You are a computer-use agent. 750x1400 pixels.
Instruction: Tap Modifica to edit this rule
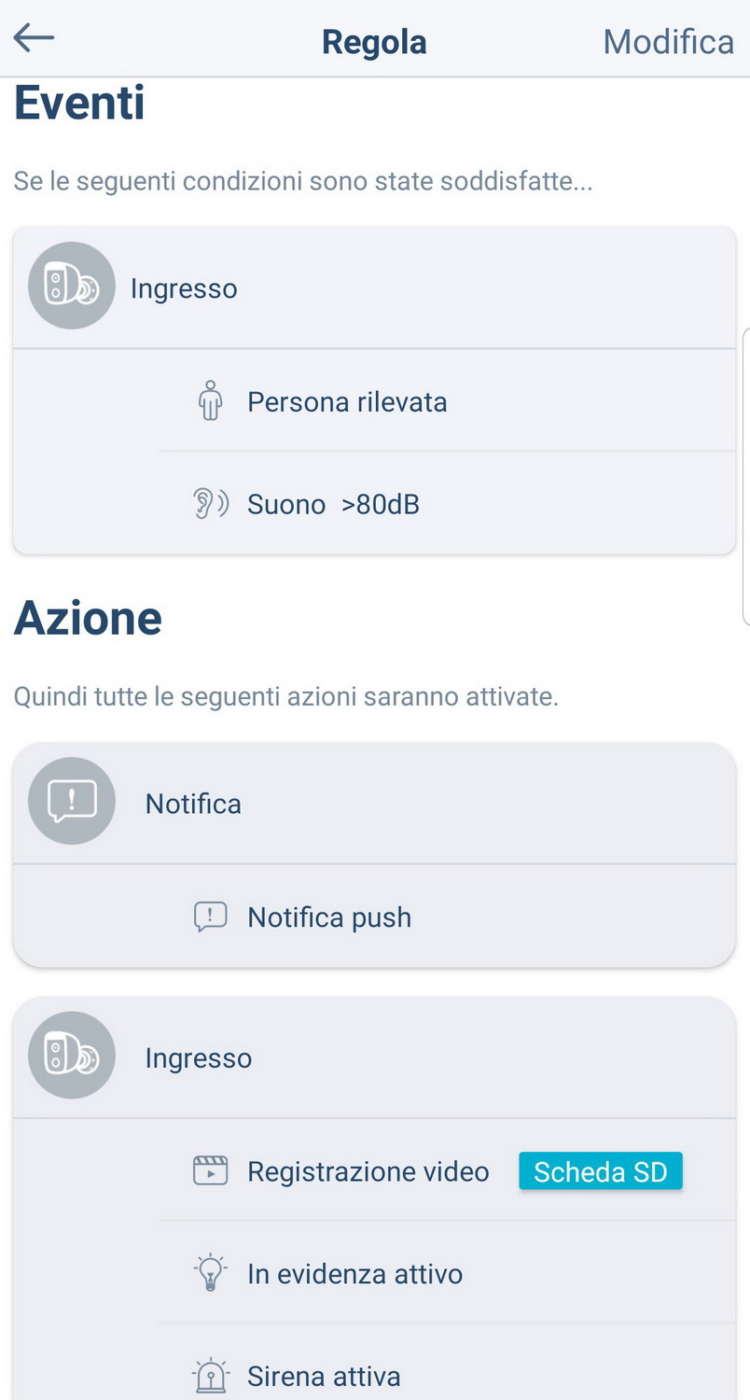668,42
